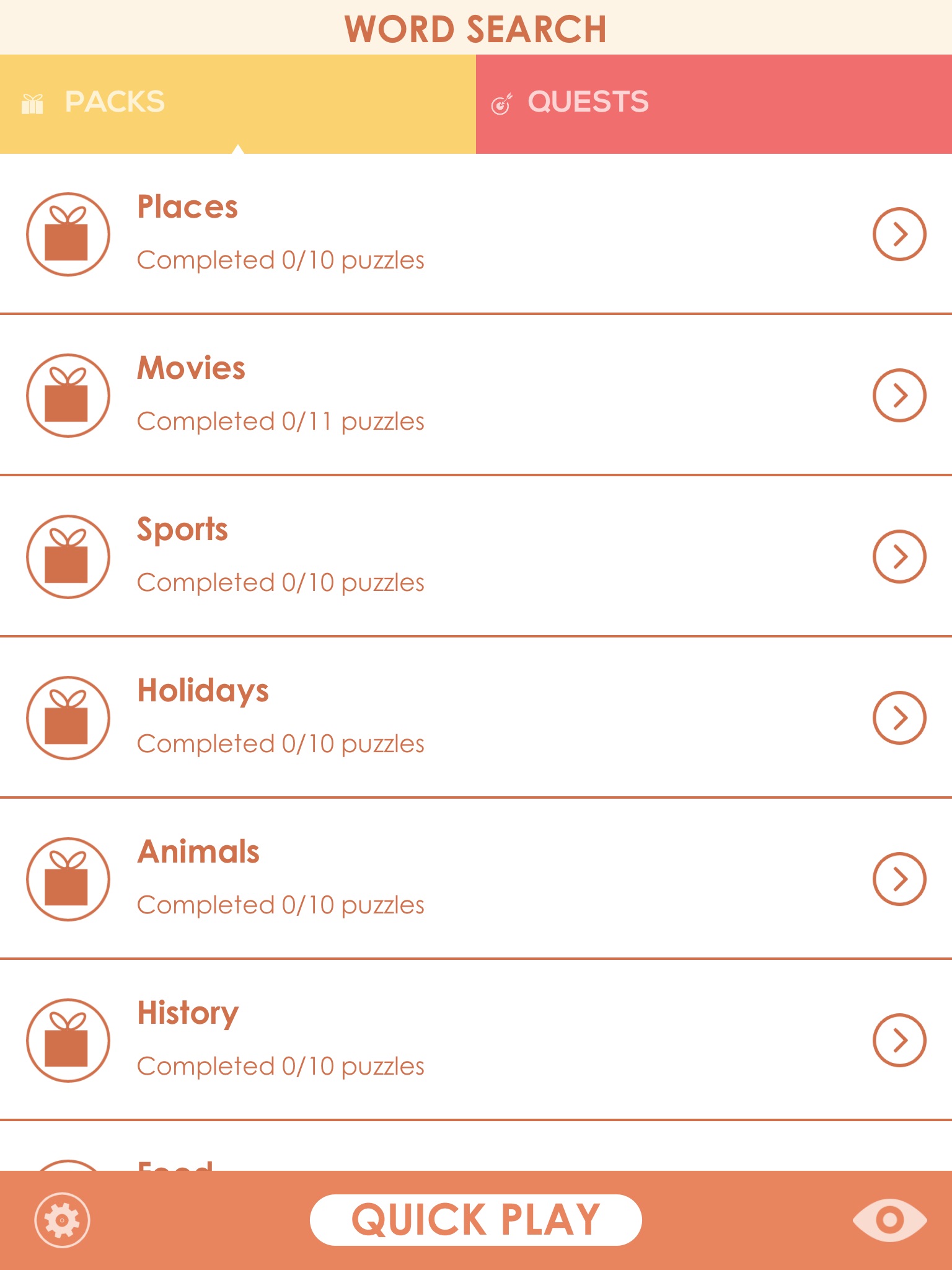Select the Sports puzzle pack
Image resolution: width=952 pixels, height=1270 pixels.
tap(899, 556)
